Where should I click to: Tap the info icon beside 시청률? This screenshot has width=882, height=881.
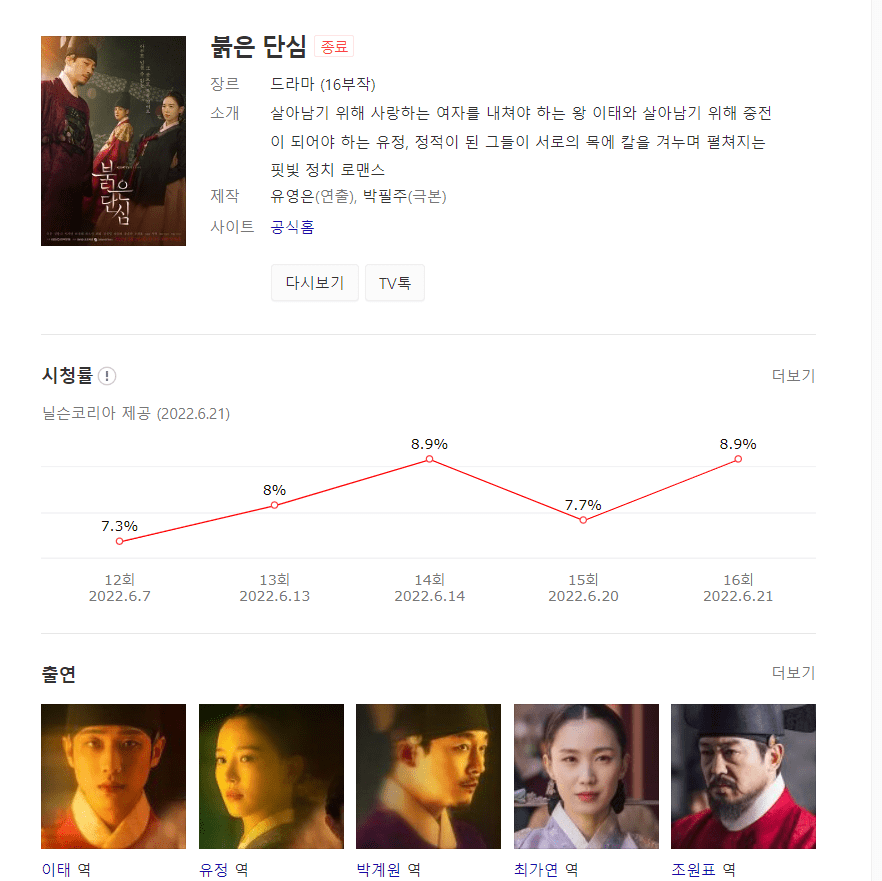[107, 376]
